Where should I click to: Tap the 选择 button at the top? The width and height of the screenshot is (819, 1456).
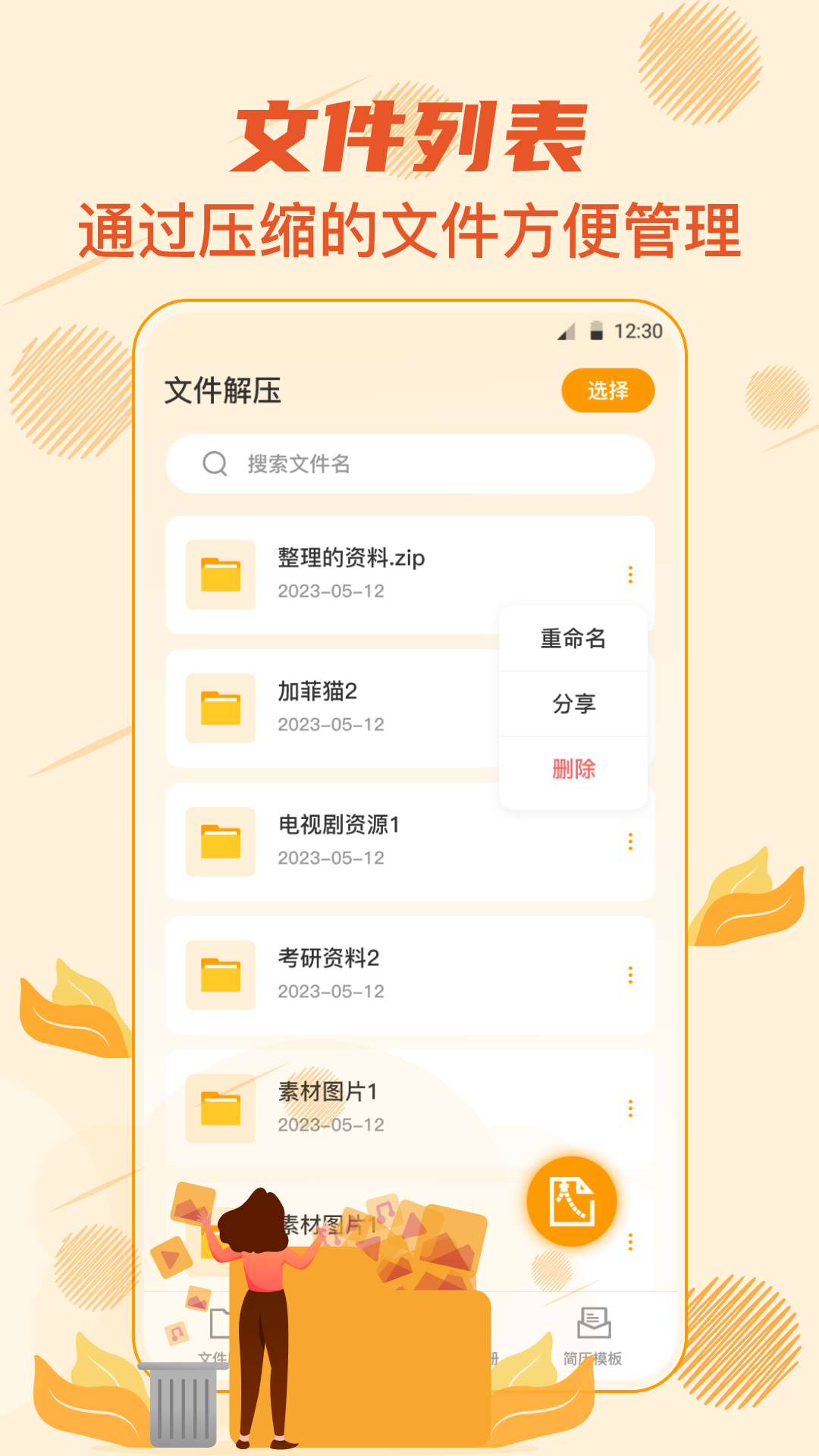point(610,390)
